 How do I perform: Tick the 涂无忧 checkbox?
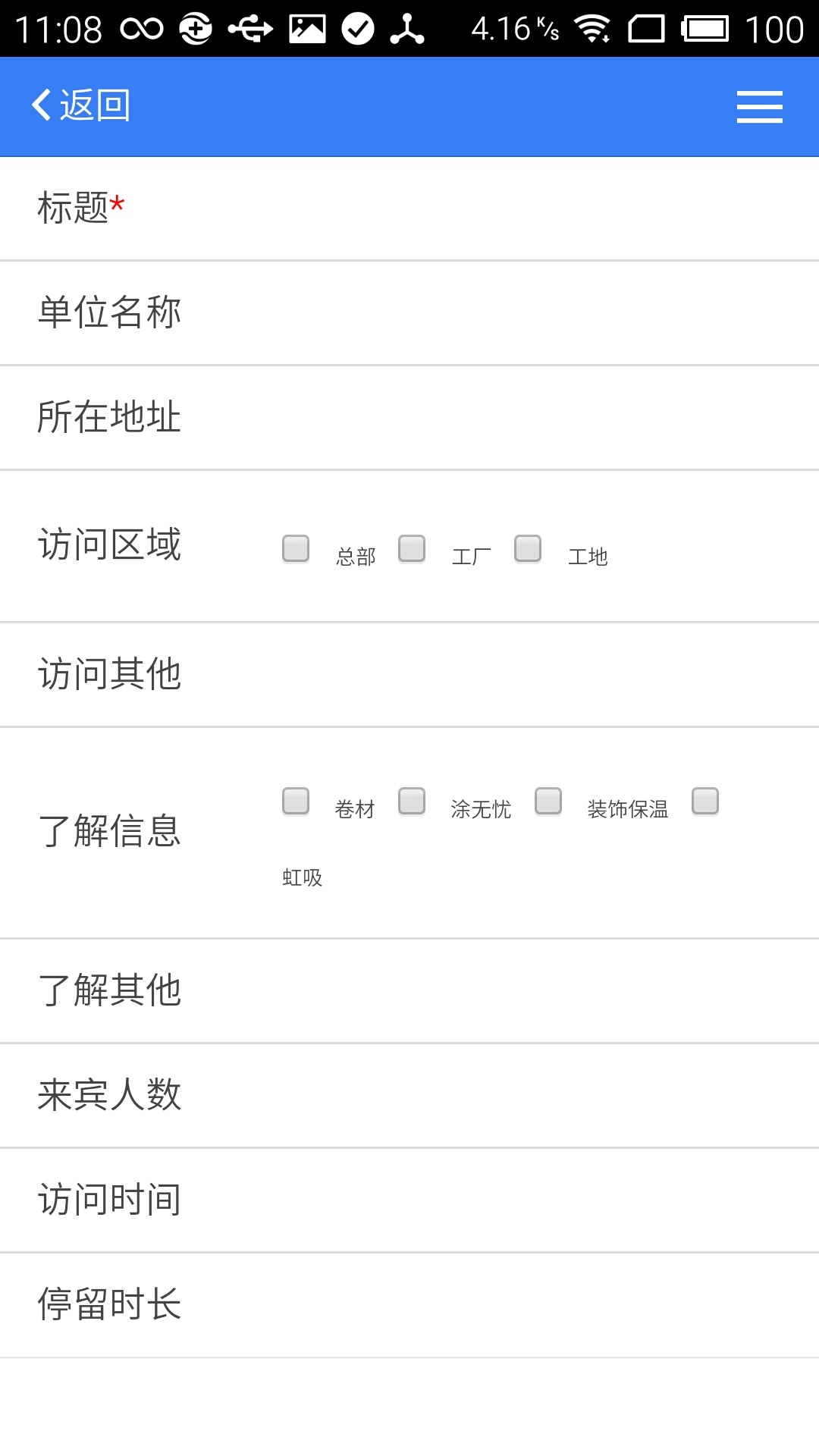(412, 802)
